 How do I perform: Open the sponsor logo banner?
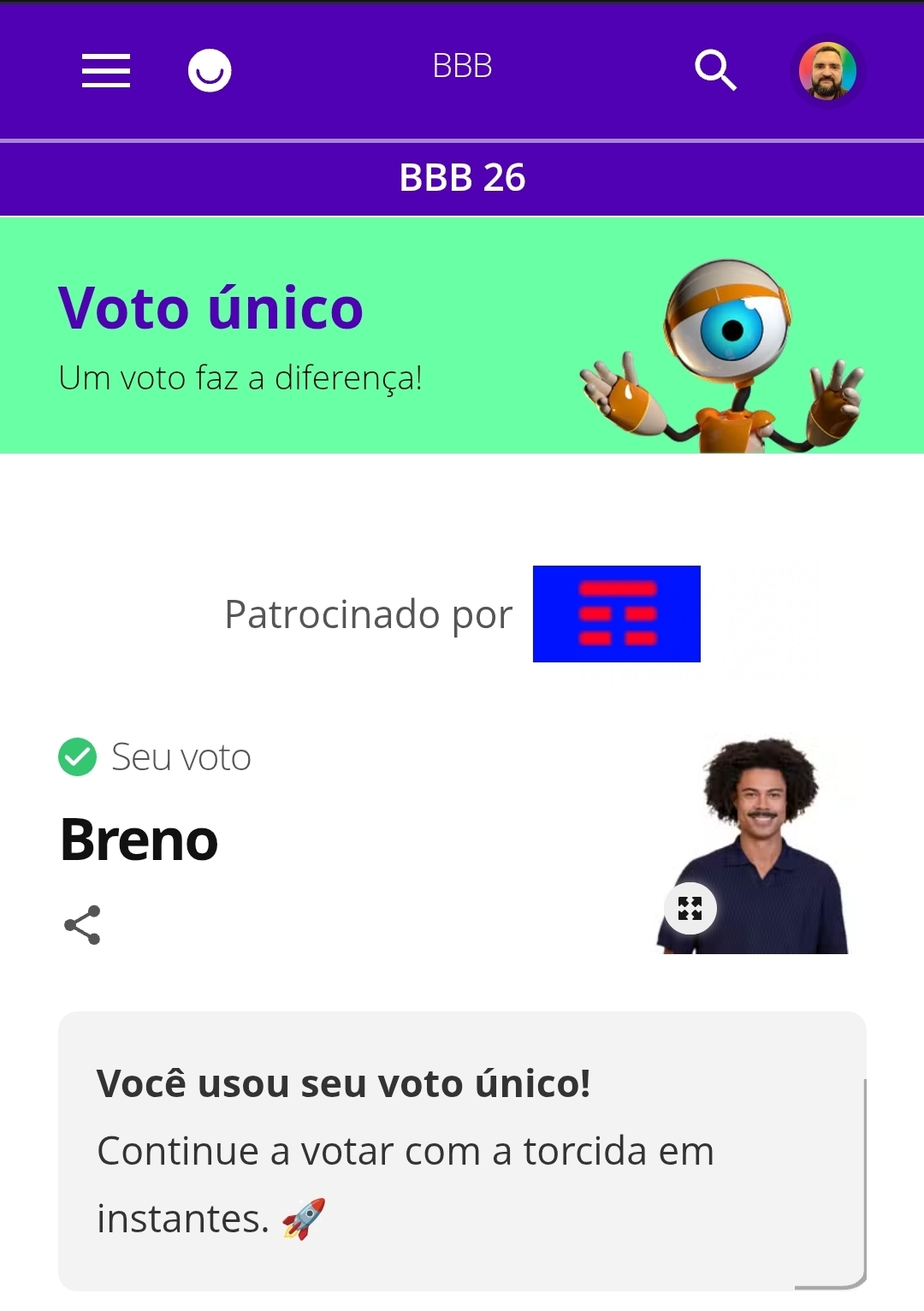(x=616, y=614)
